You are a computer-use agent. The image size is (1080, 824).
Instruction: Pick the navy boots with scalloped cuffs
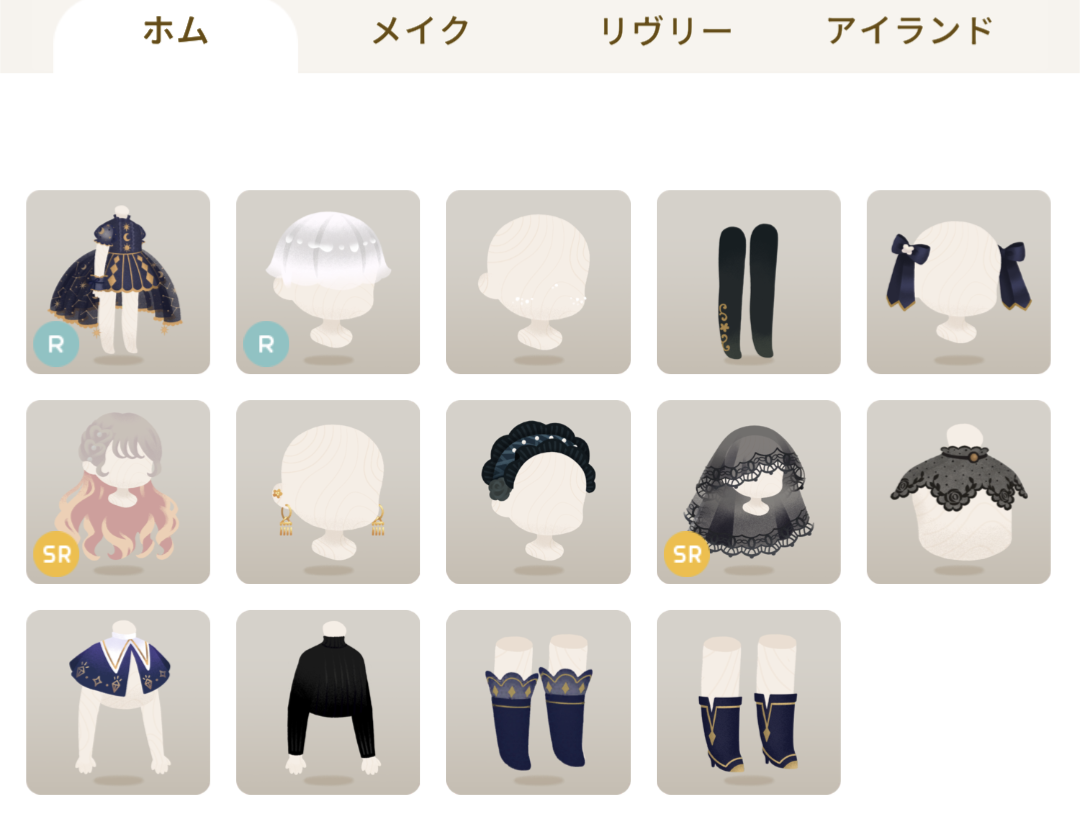pyautogui.click(x=538, y=702)
